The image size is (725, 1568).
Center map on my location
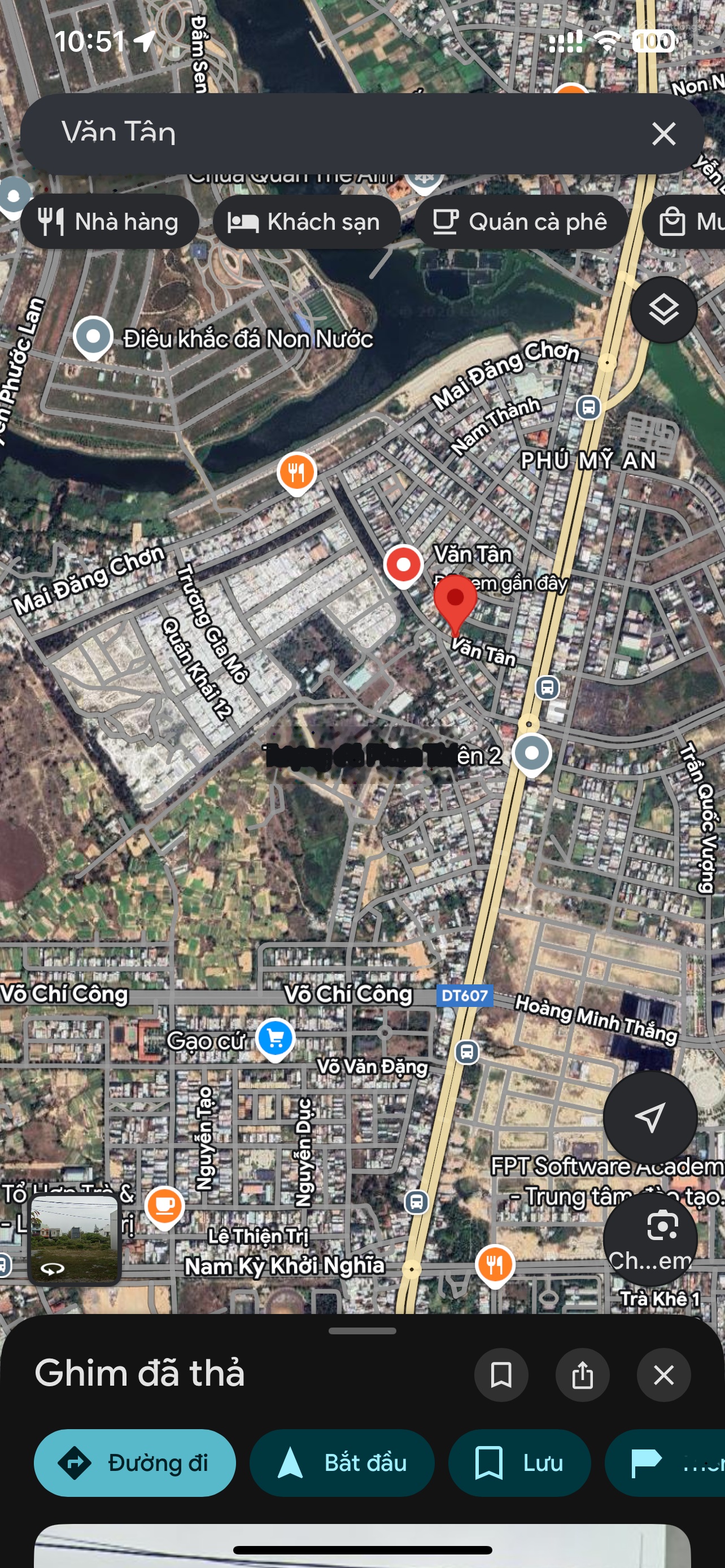click(649, 1118)
